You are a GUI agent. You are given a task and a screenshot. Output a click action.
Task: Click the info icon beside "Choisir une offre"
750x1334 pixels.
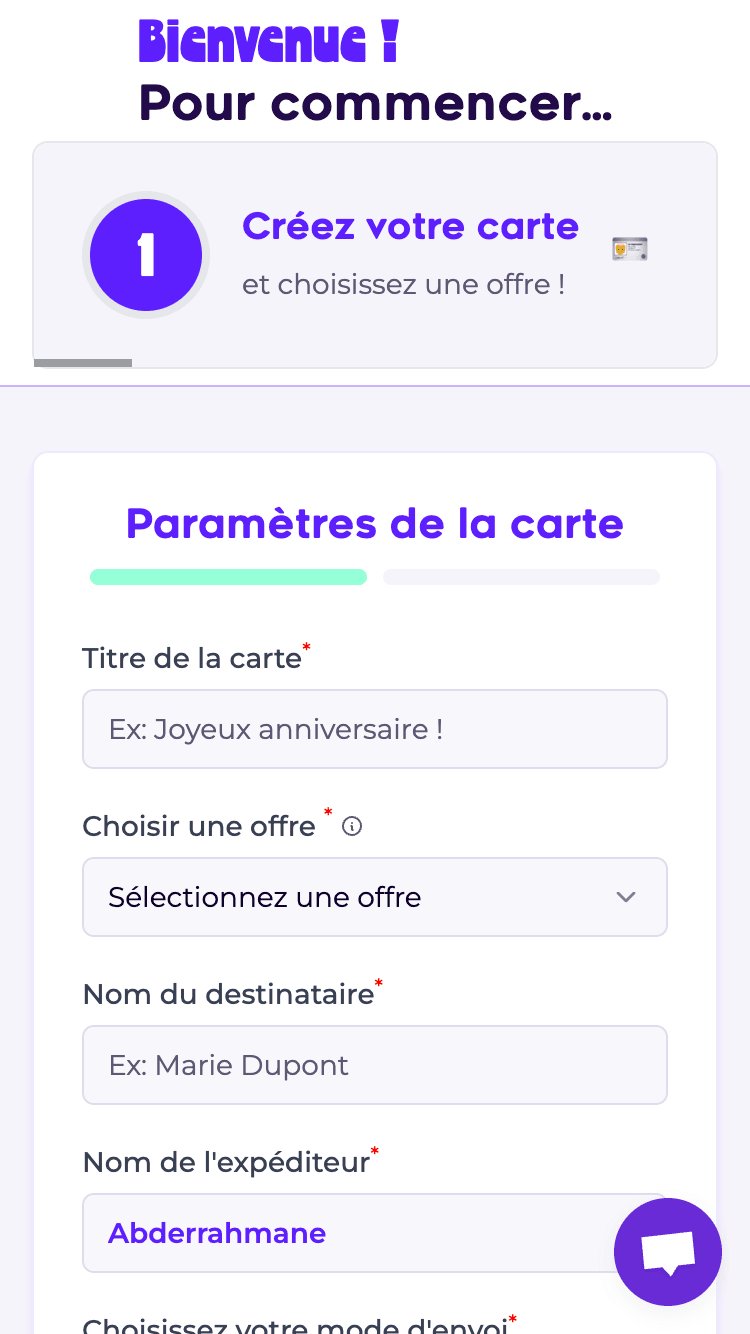pos(351,826)
